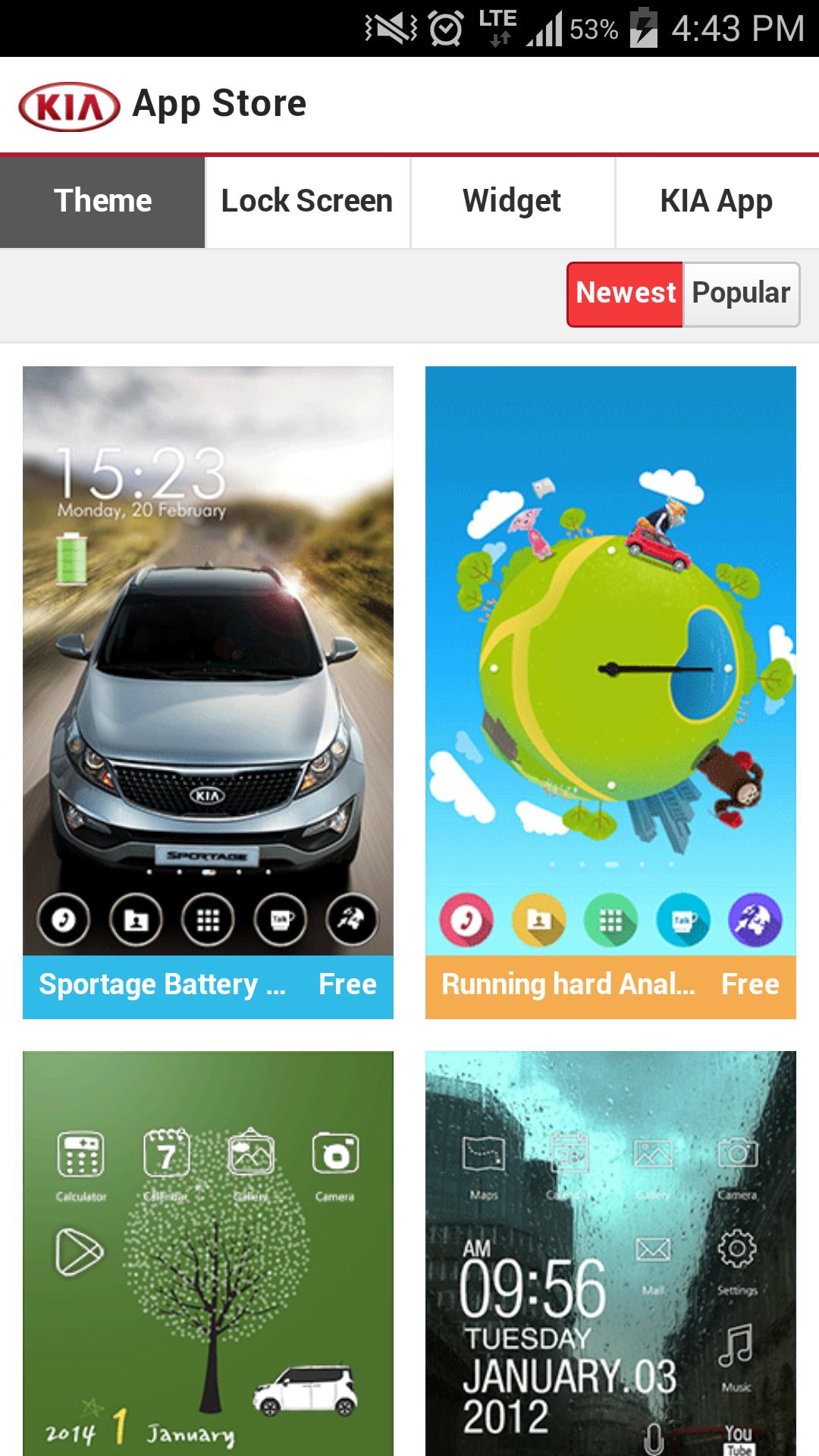
Task: Select the 2014 January tree theme
Action: point(207,1251)
